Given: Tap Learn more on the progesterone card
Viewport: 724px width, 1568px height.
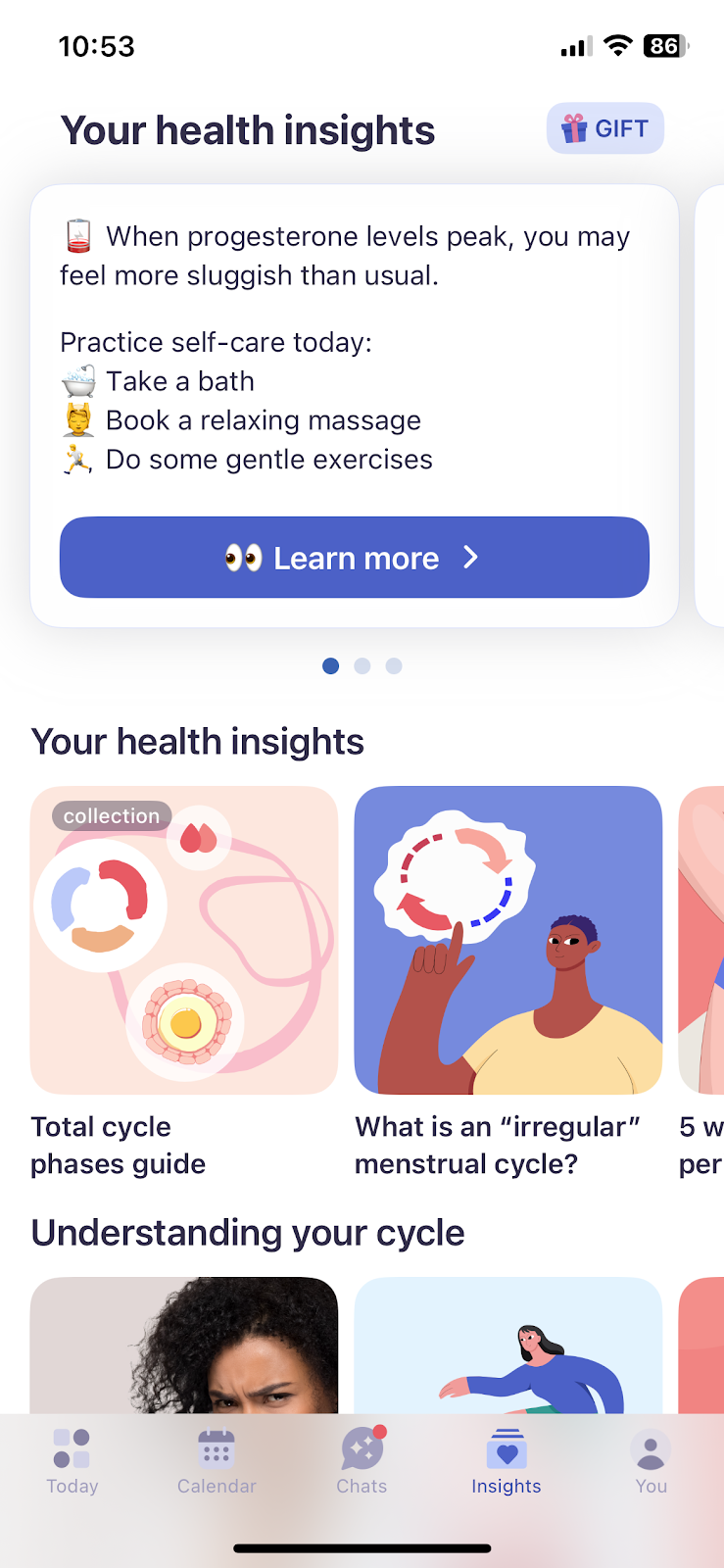Looking at the screenshot, I should coord(355,558).
